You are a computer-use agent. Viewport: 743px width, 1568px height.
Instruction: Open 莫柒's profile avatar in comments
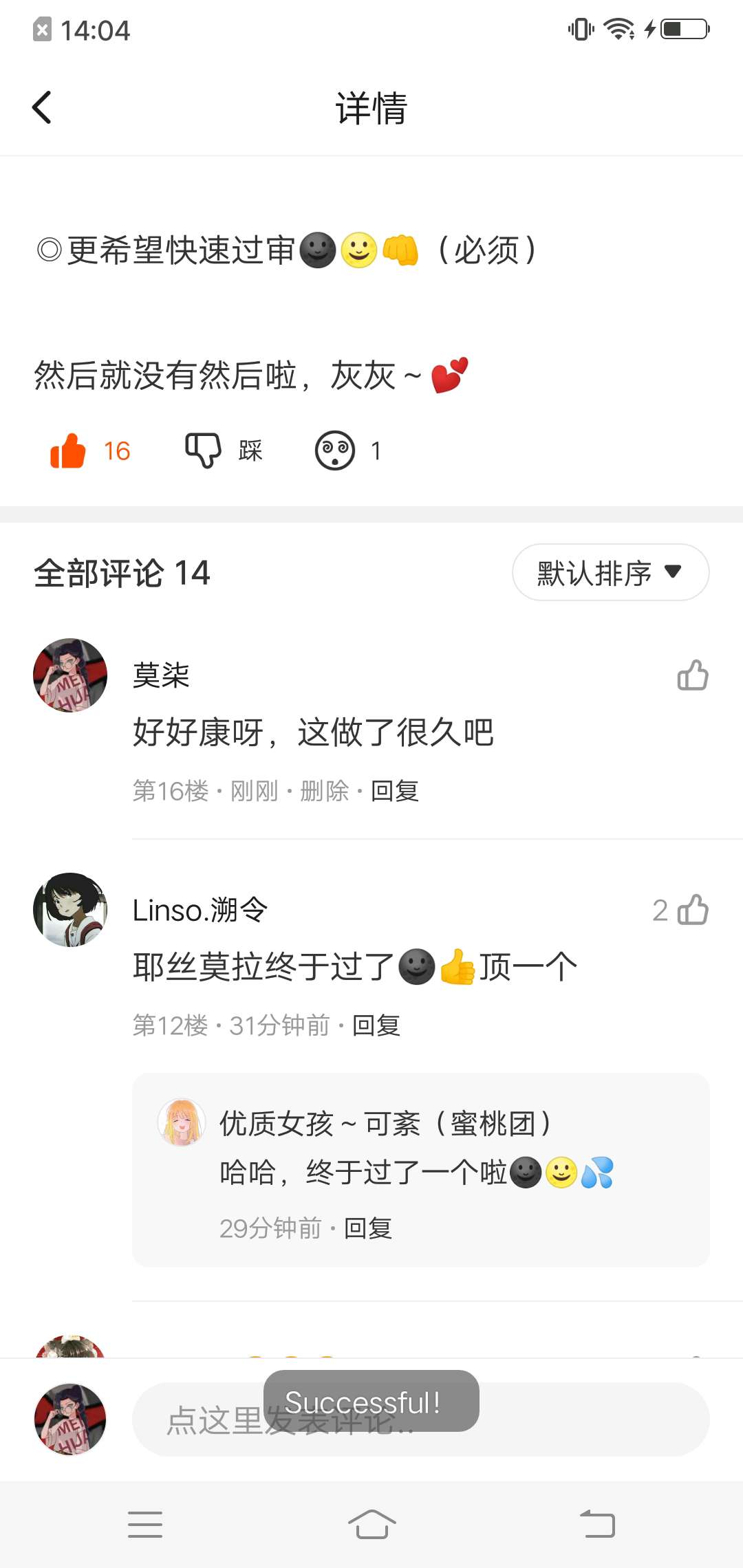(70, 675)
